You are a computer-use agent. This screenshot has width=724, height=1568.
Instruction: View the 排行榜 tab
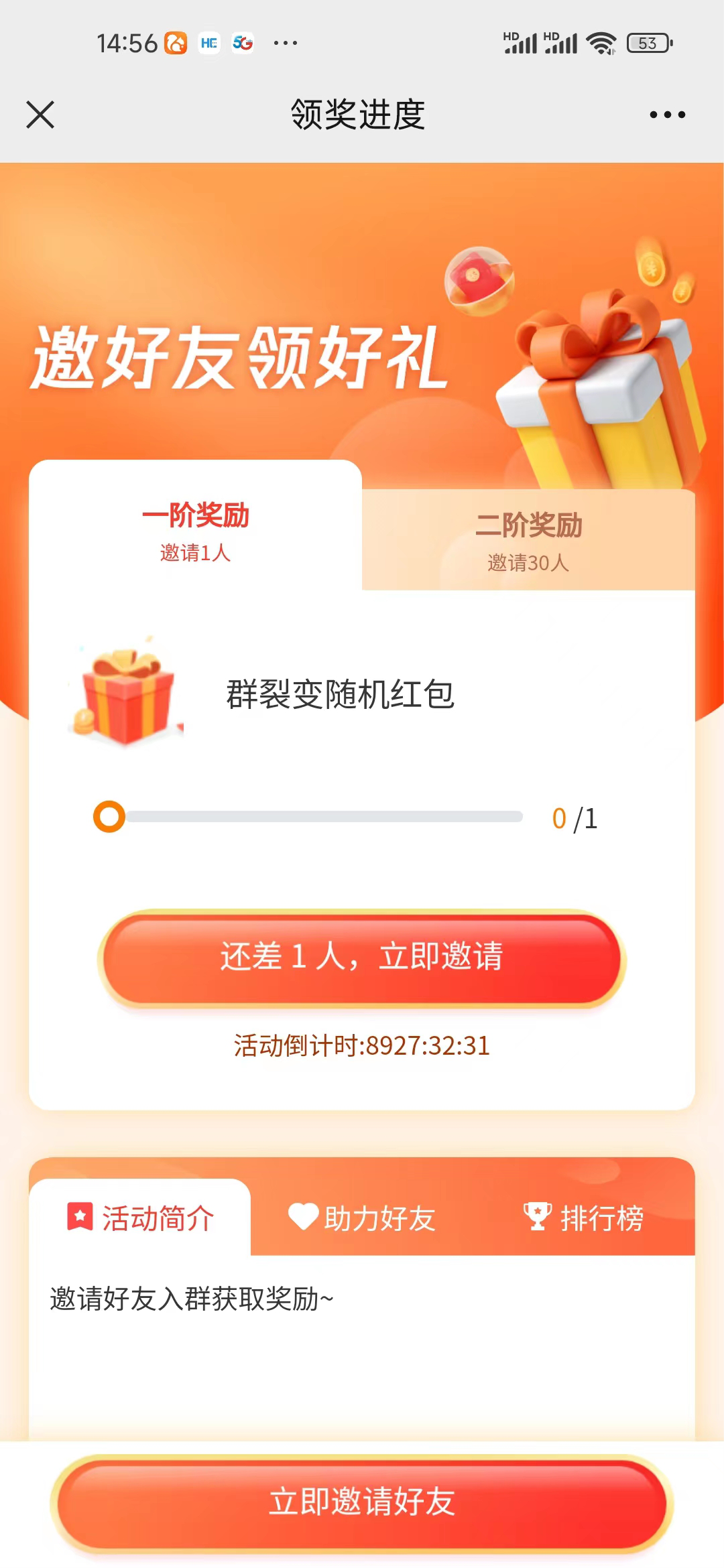[584, 1218]
